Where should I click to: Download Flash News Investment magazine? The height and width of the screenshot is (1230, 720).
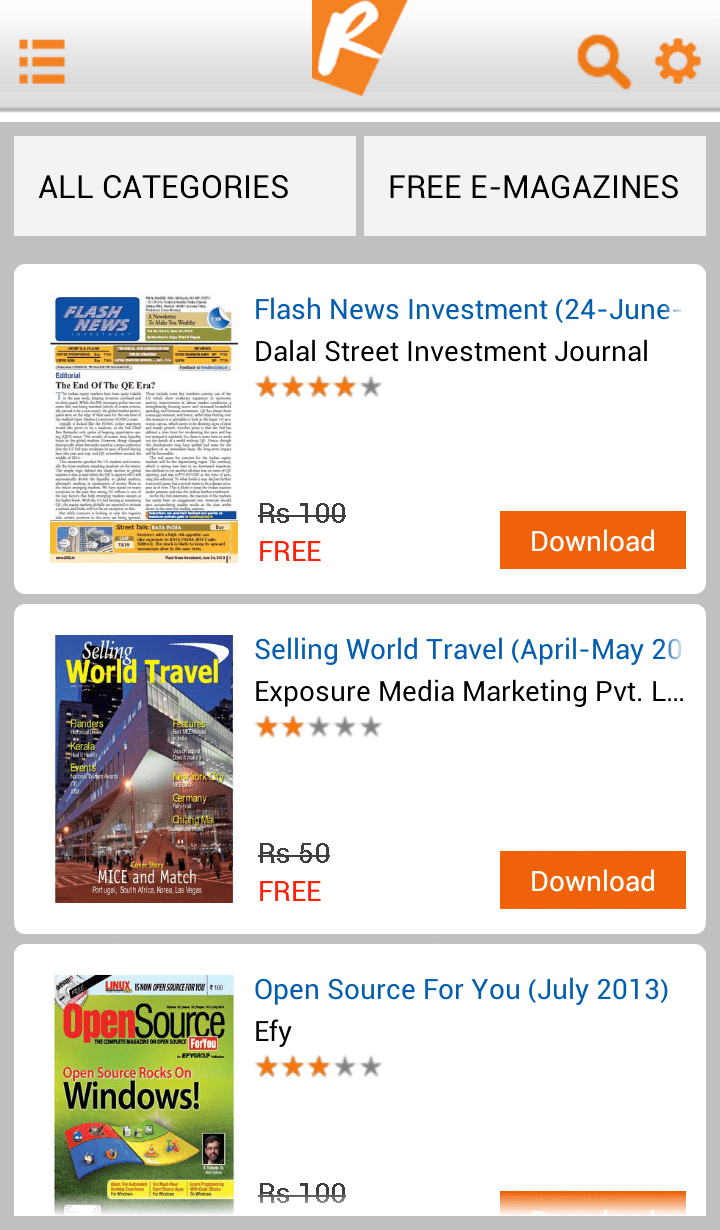coord(592,540)
